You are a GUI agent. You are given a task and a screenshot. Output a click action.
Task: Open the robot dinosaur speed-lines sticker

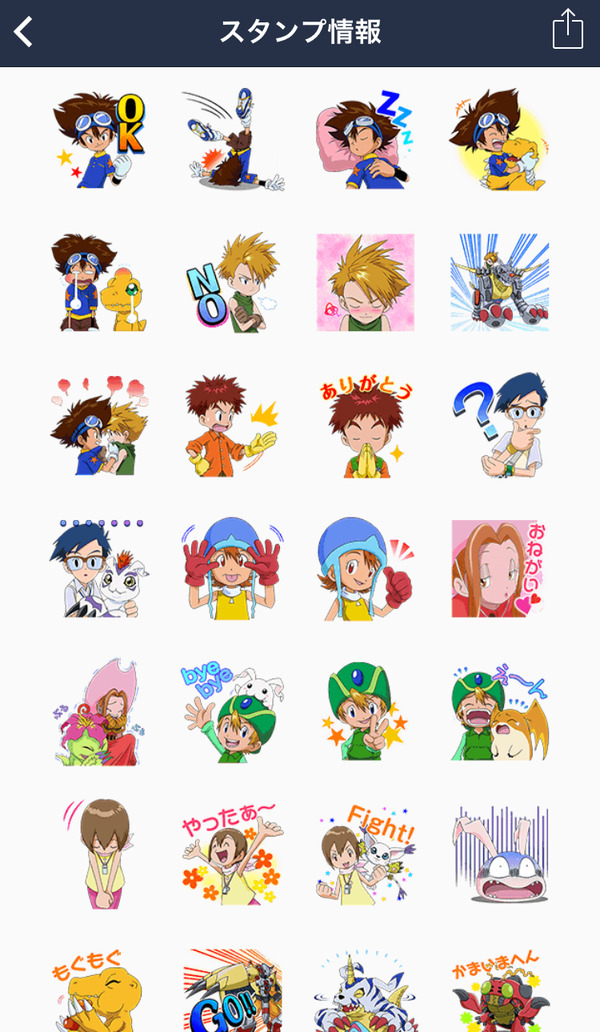point(499,283)
